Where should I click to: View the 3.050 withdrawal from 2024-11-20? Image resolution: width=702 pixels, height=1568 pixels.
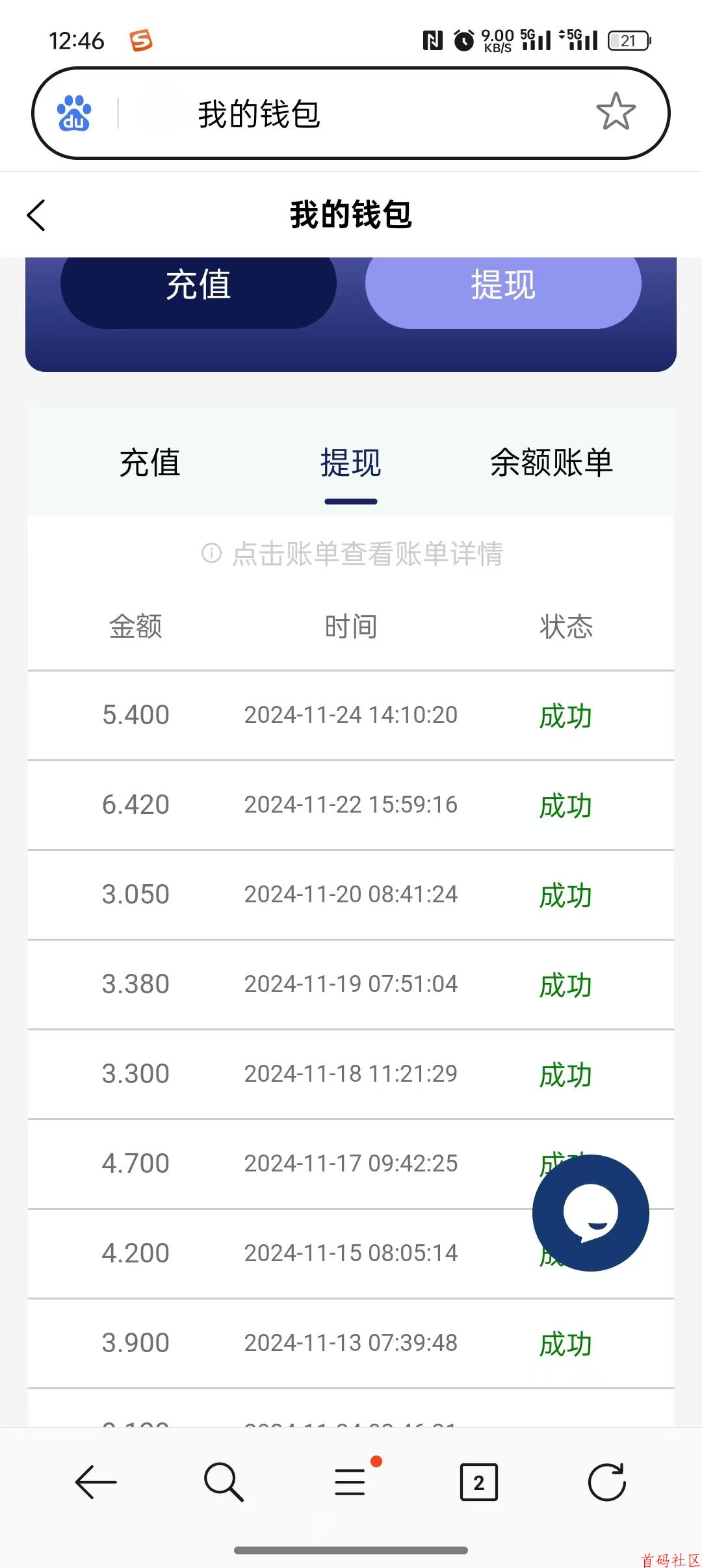click(x=351, y=895)
